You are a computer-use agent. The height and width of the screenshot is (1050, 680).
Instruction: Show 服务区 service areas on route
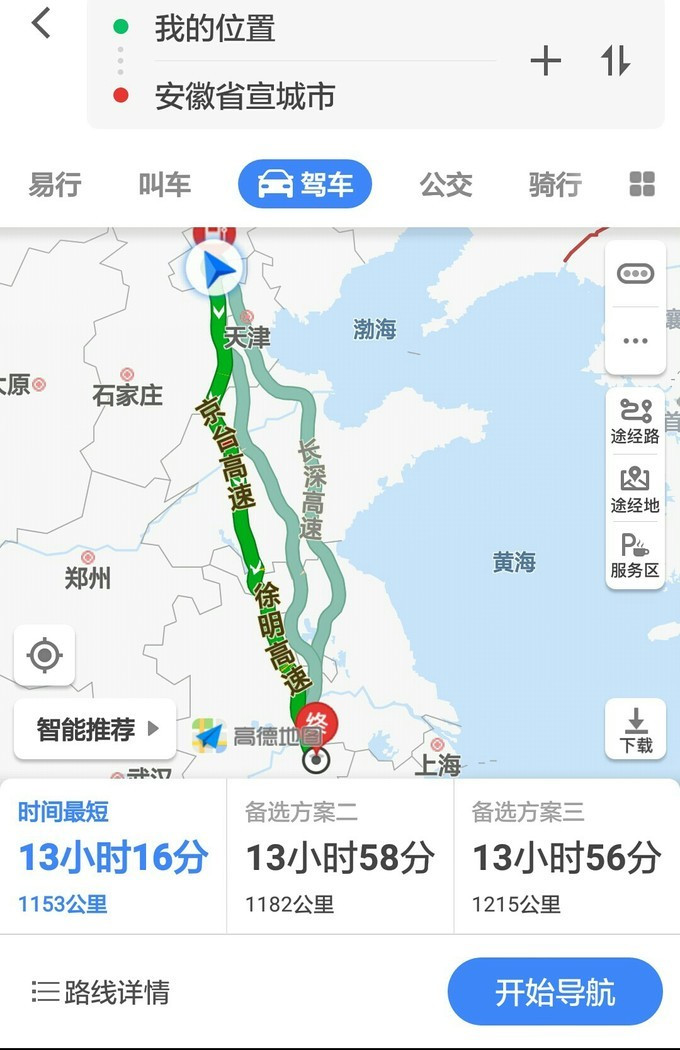pyautogui.click(x=635, y=556)
